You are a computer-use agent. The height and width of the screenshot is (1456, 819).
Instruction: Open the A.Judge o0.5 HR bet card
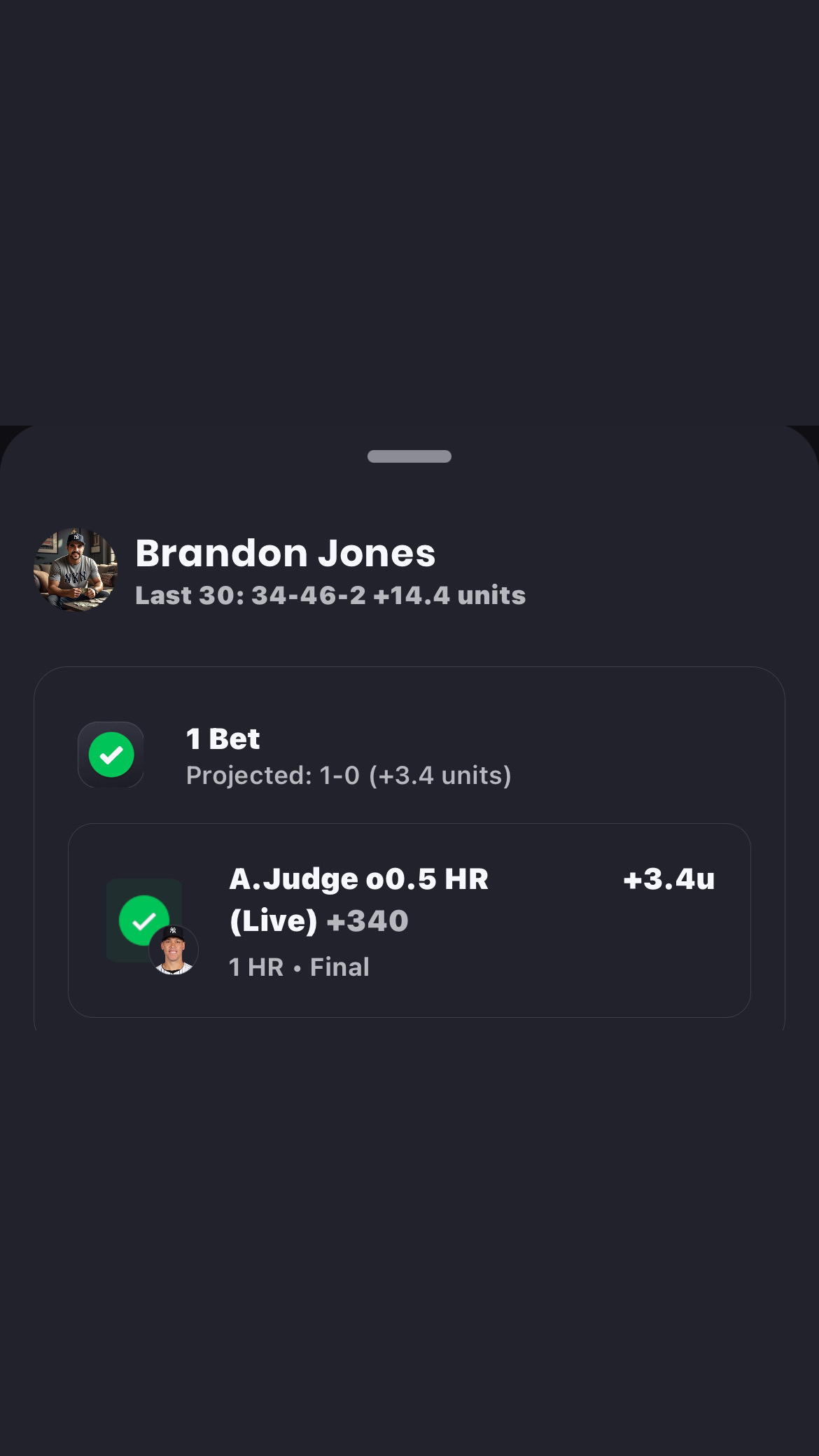(409, 920)
